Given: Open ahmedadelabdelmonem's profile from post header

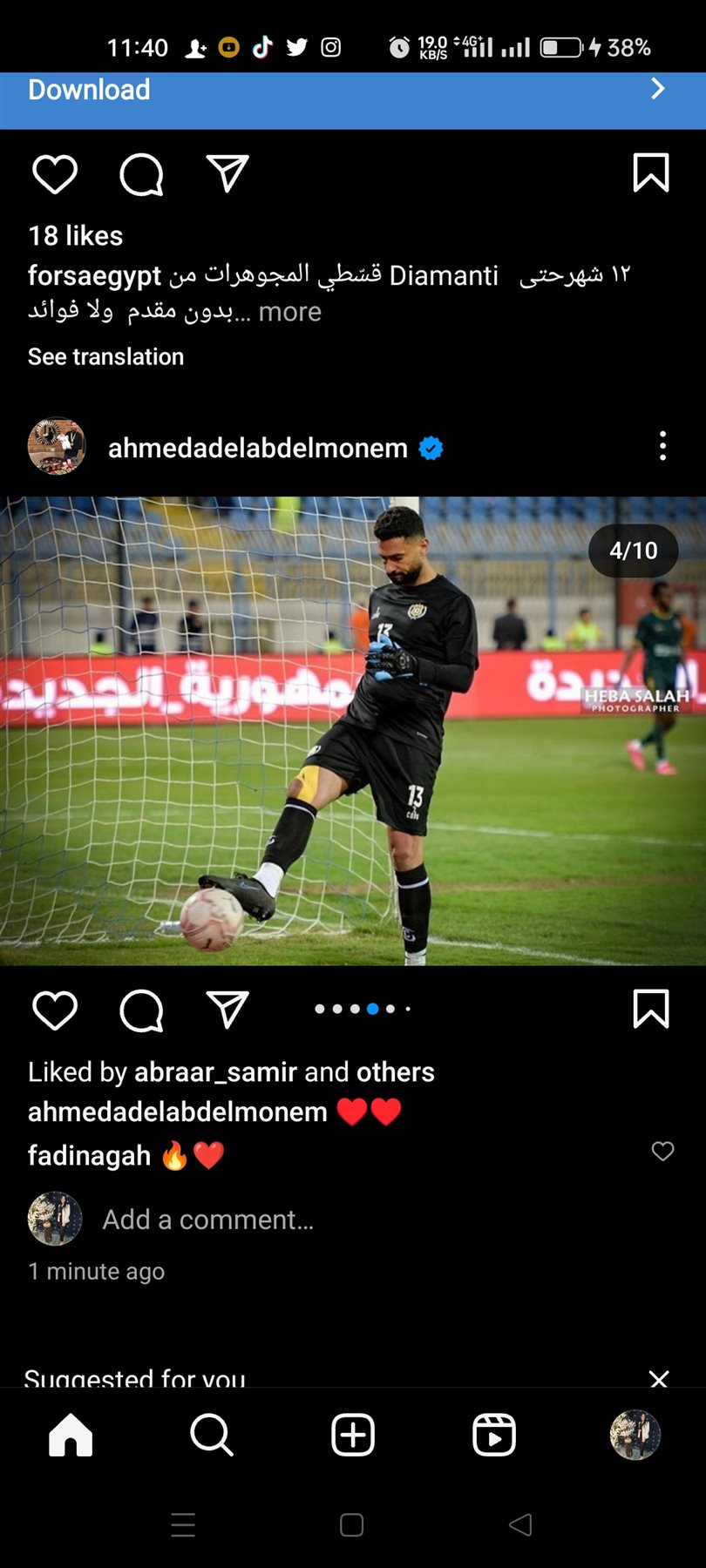Looking at the screenshot, I should pyautogui.click(x=257, y=448).
